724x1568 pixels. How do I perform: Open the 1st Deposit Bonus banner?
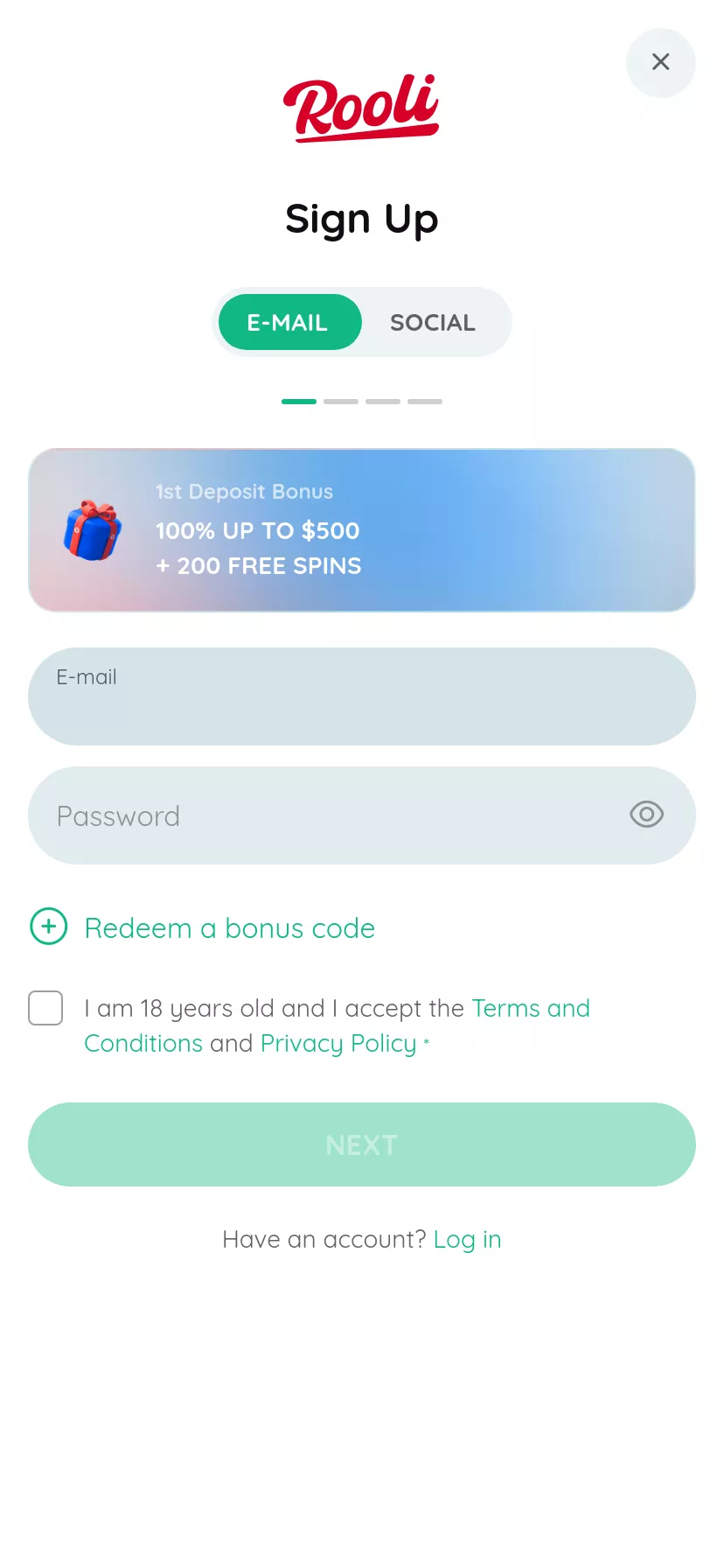[362, 530]
